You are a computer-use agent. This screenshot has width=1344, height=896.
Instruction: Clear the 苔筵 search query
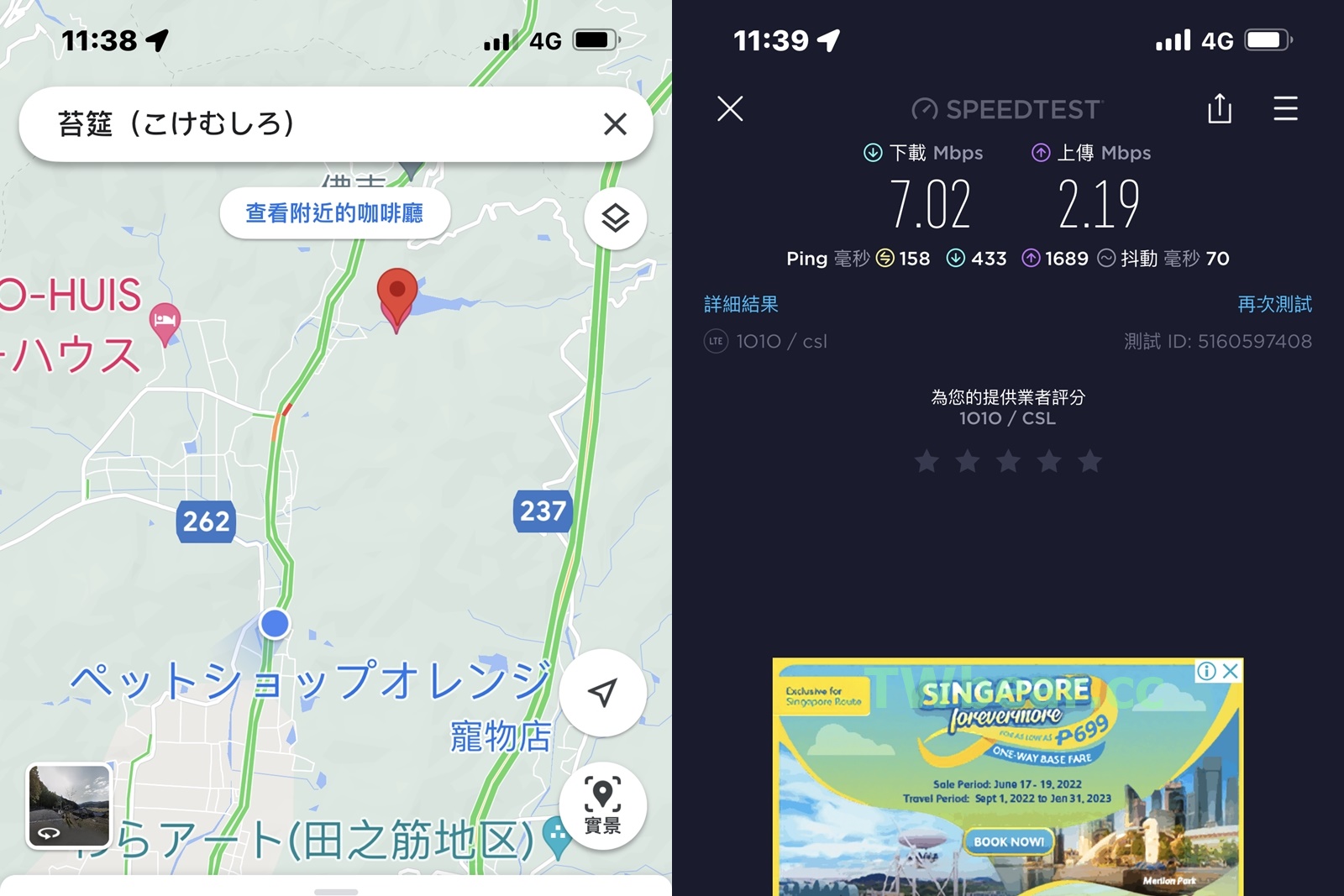[x=615, y=124]
